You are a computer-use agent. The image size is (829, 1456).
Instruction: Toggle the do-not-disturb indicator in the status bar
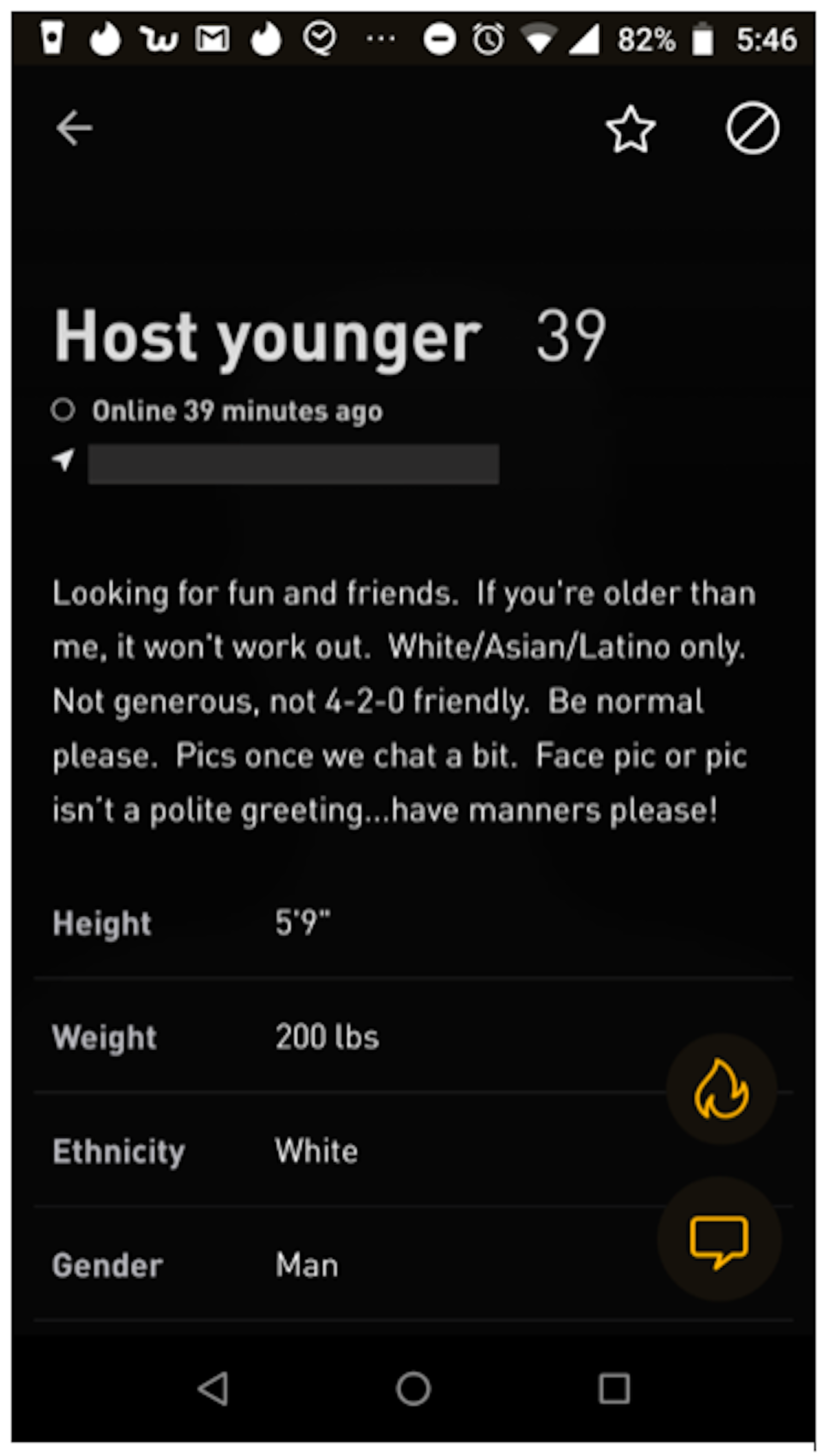pos(439,39)
